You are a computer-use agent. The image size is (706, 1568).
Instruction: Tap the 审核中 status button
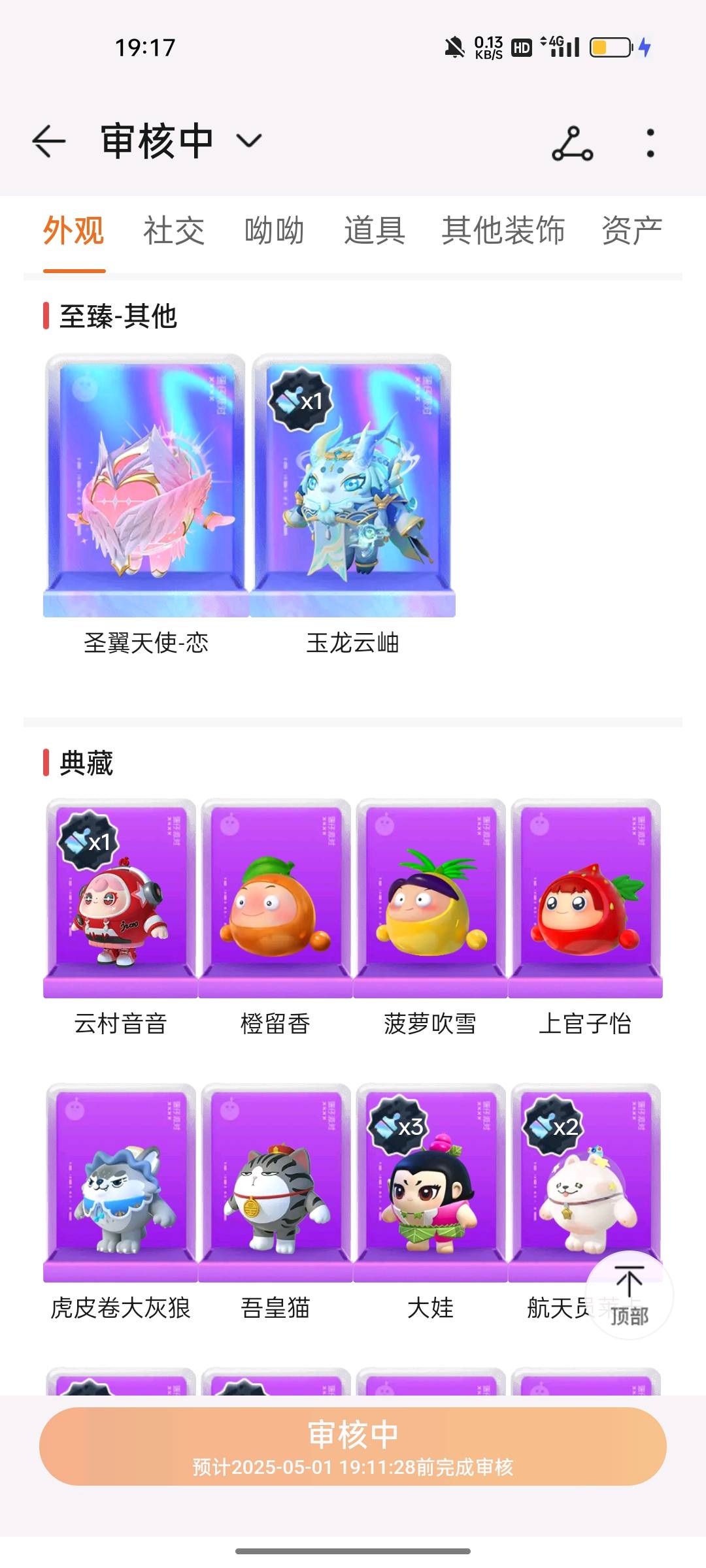click(353, 1446)
